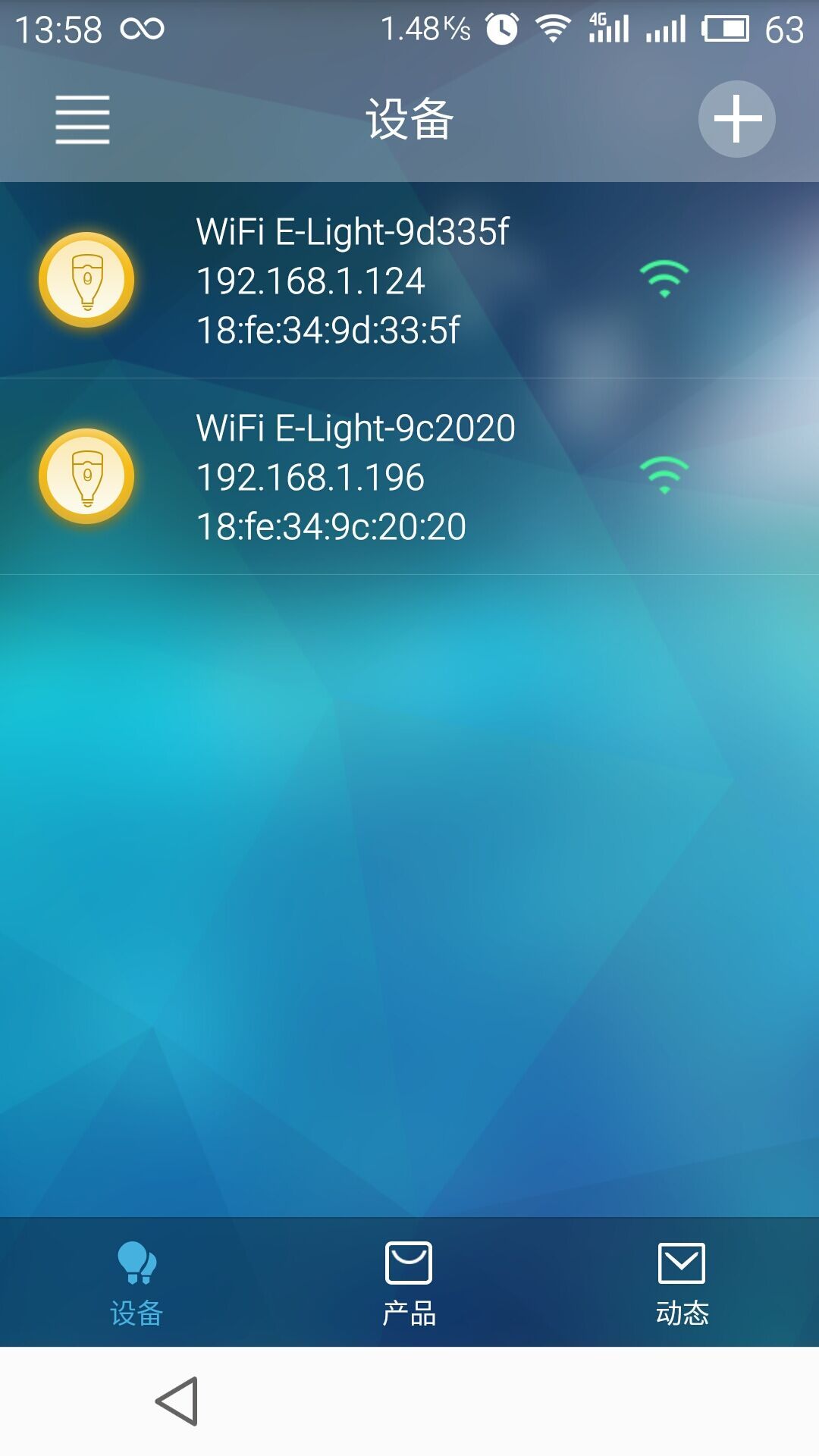Go back using system back button
This screenshot has width=819, height=1456.
point(177,1401)
